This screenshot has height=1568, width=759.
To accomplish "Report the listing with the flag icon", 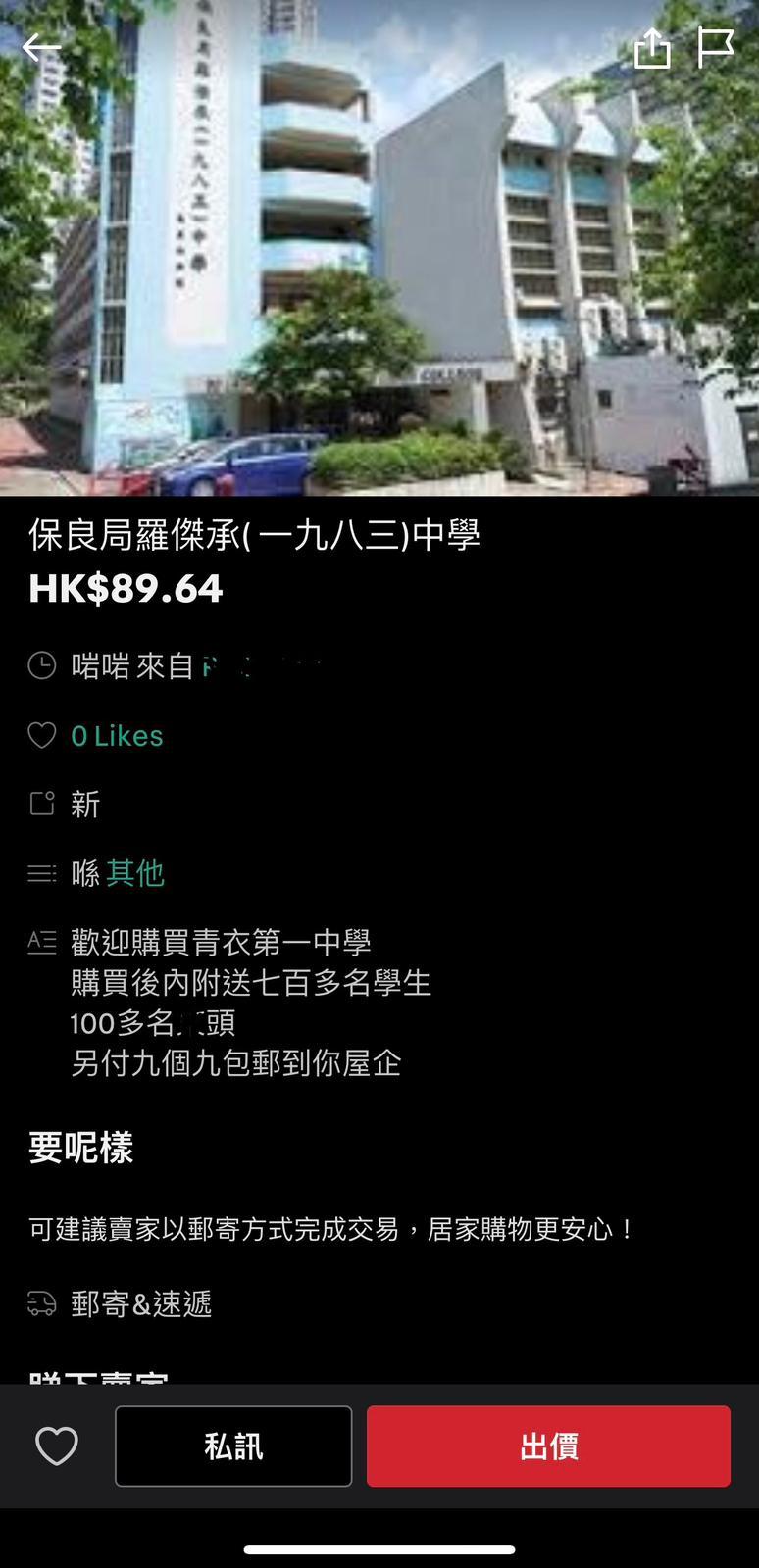I will click(716, 47).
